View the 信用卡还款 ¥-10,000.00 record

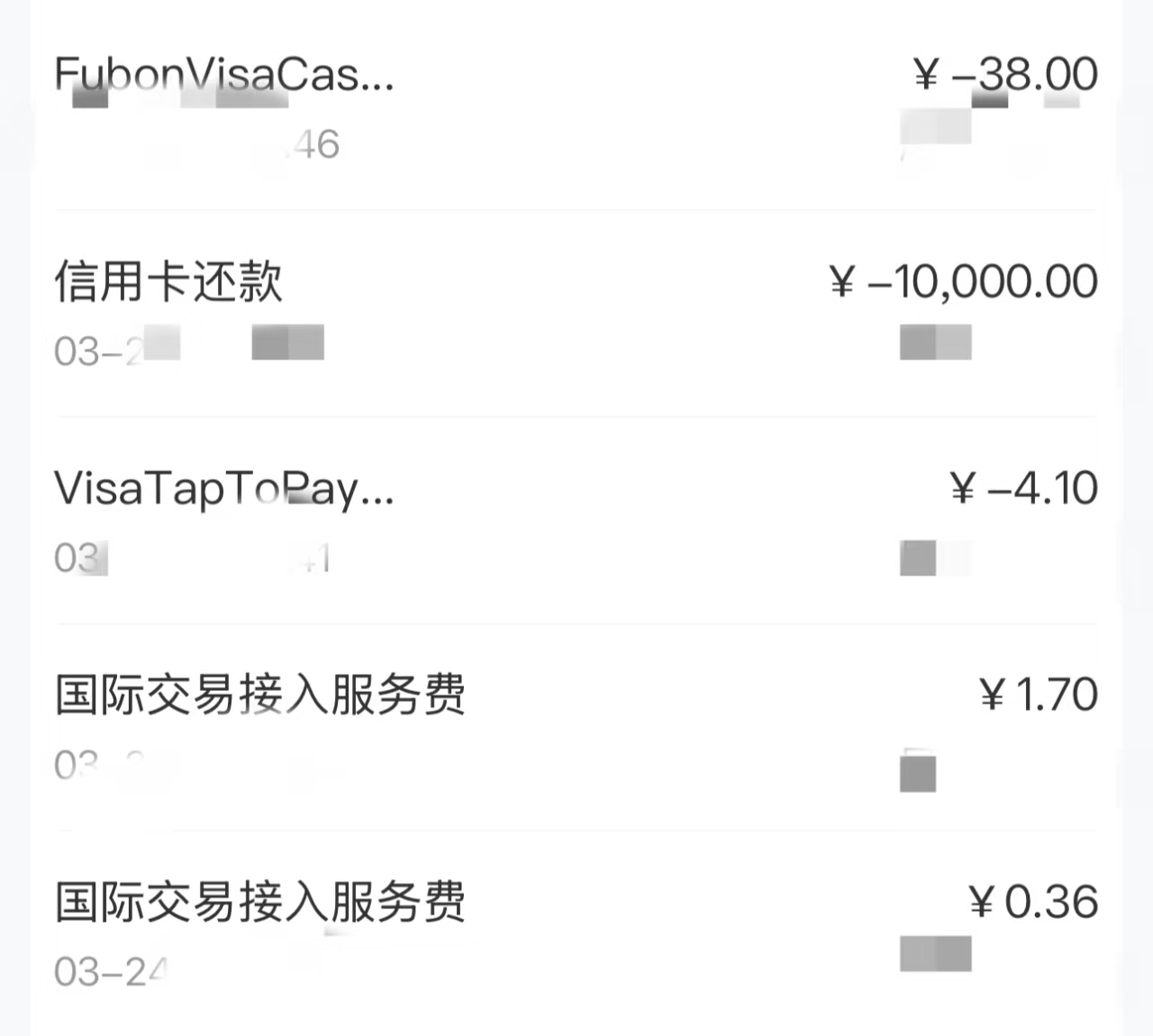click(x=576, y=314)
